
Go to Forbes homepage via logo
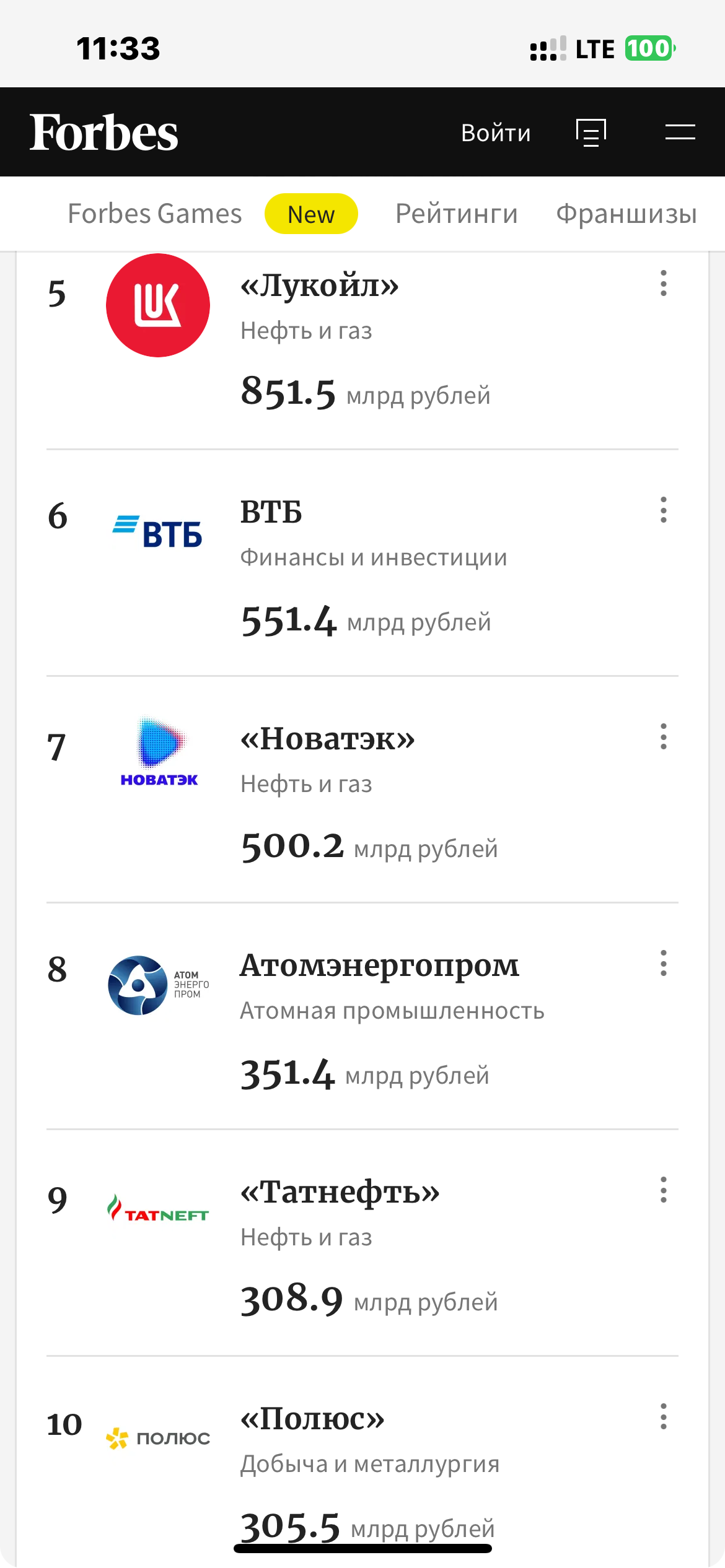(104, 133)
